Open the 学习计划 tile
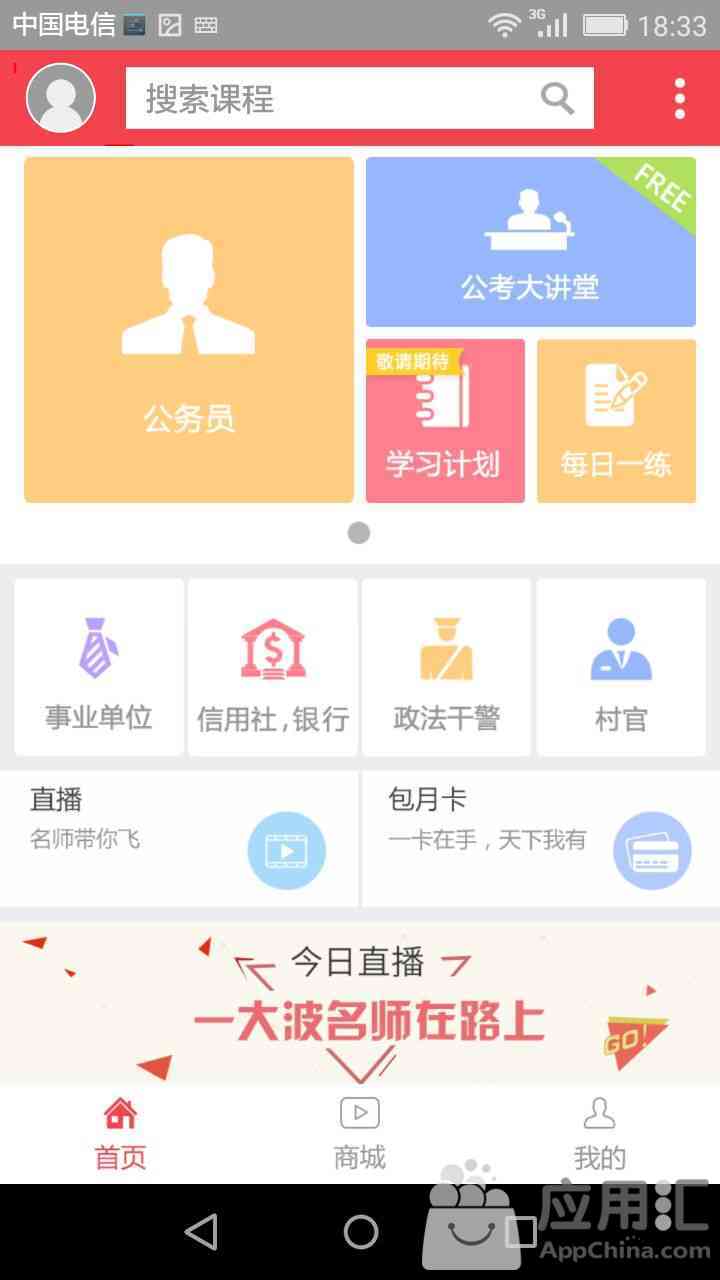Image resolution: width=720 pixels, height=1280 pixels. click(x=445, y=421)
